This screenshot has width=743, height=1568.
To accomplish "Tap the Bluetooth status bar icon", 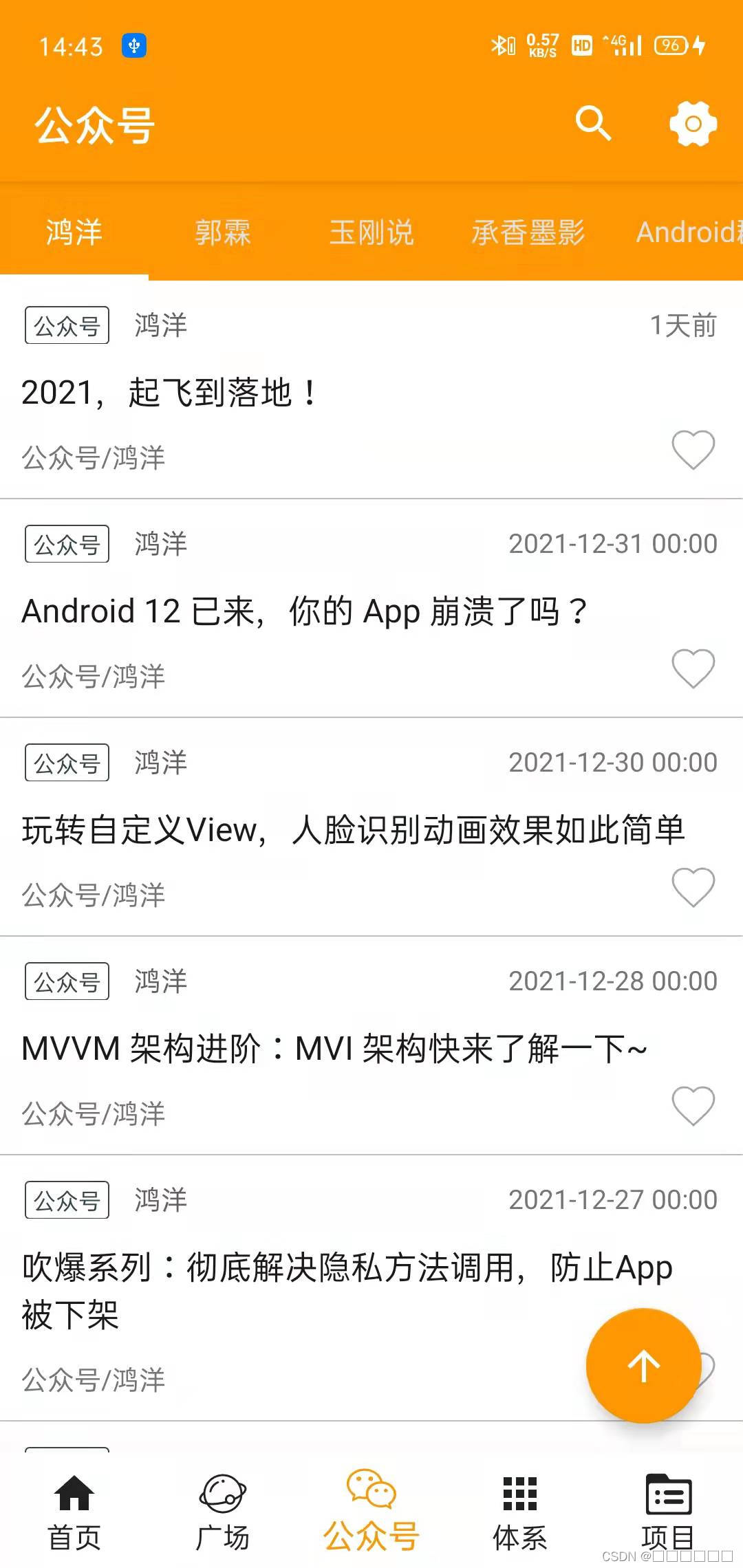I will [x=502, y=45].
